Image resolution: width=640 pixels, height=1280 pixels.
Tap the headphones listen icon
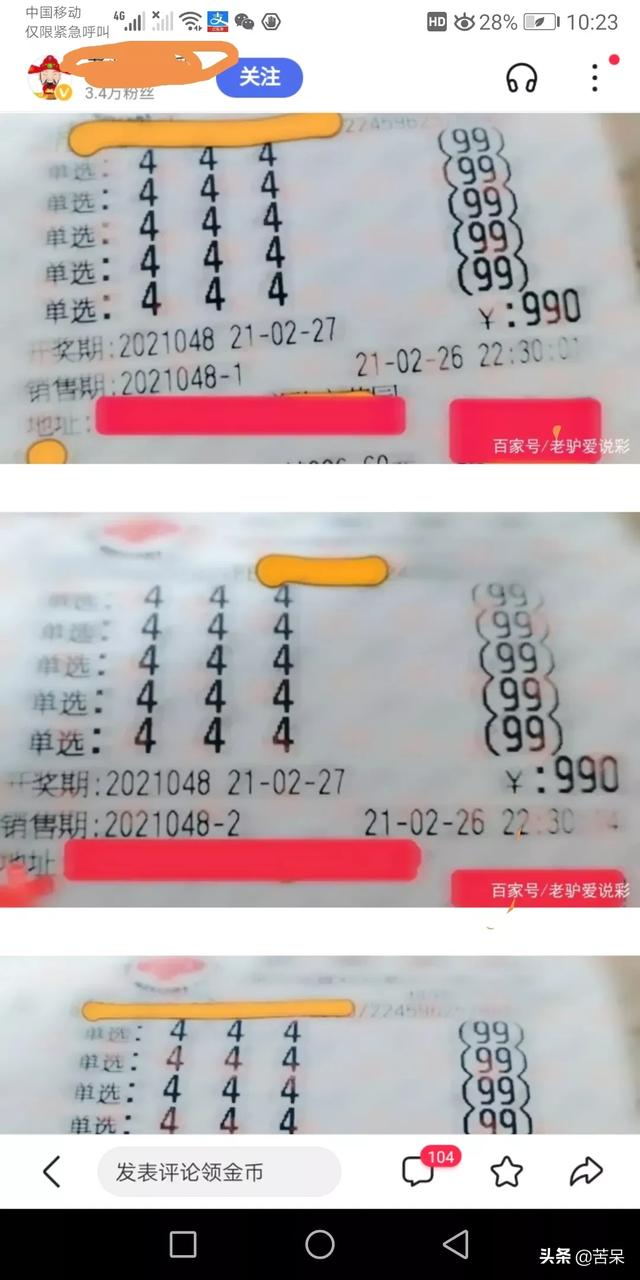(521, 78)
